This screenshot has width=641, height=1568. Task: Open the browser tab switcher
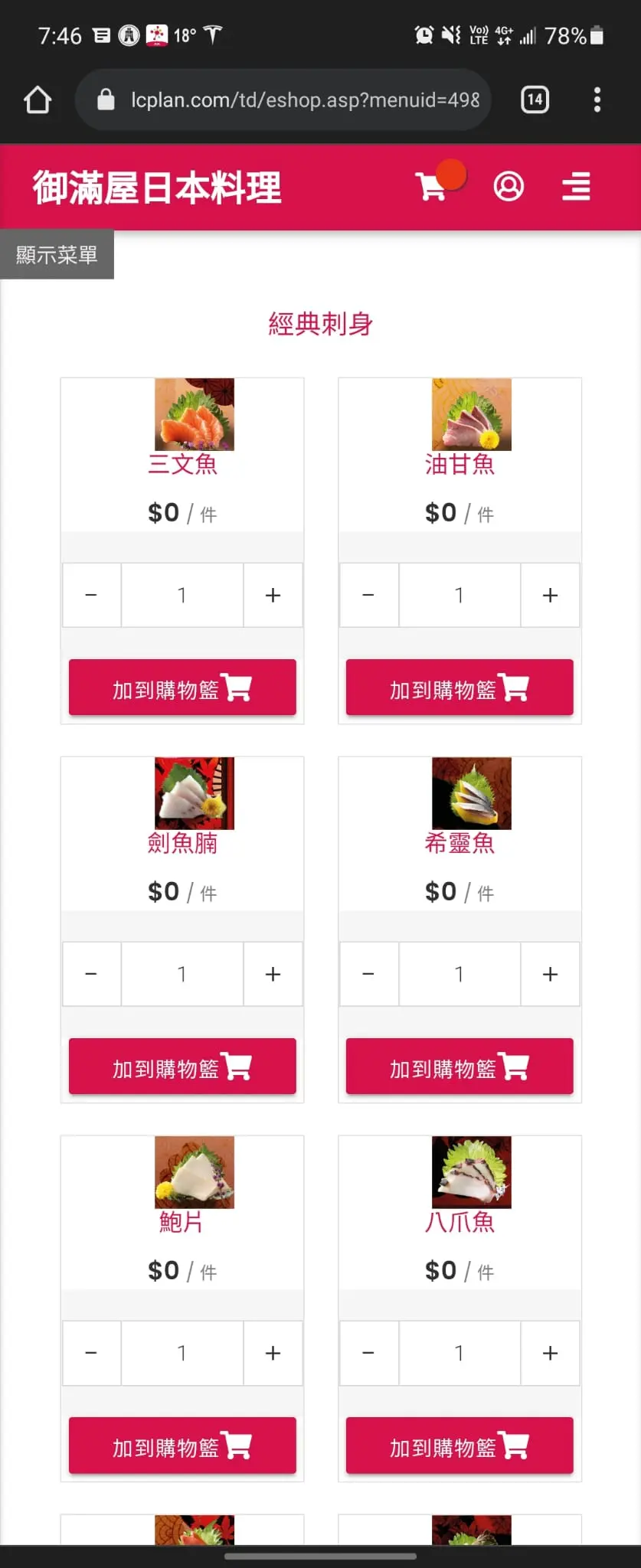pos(535,100)
